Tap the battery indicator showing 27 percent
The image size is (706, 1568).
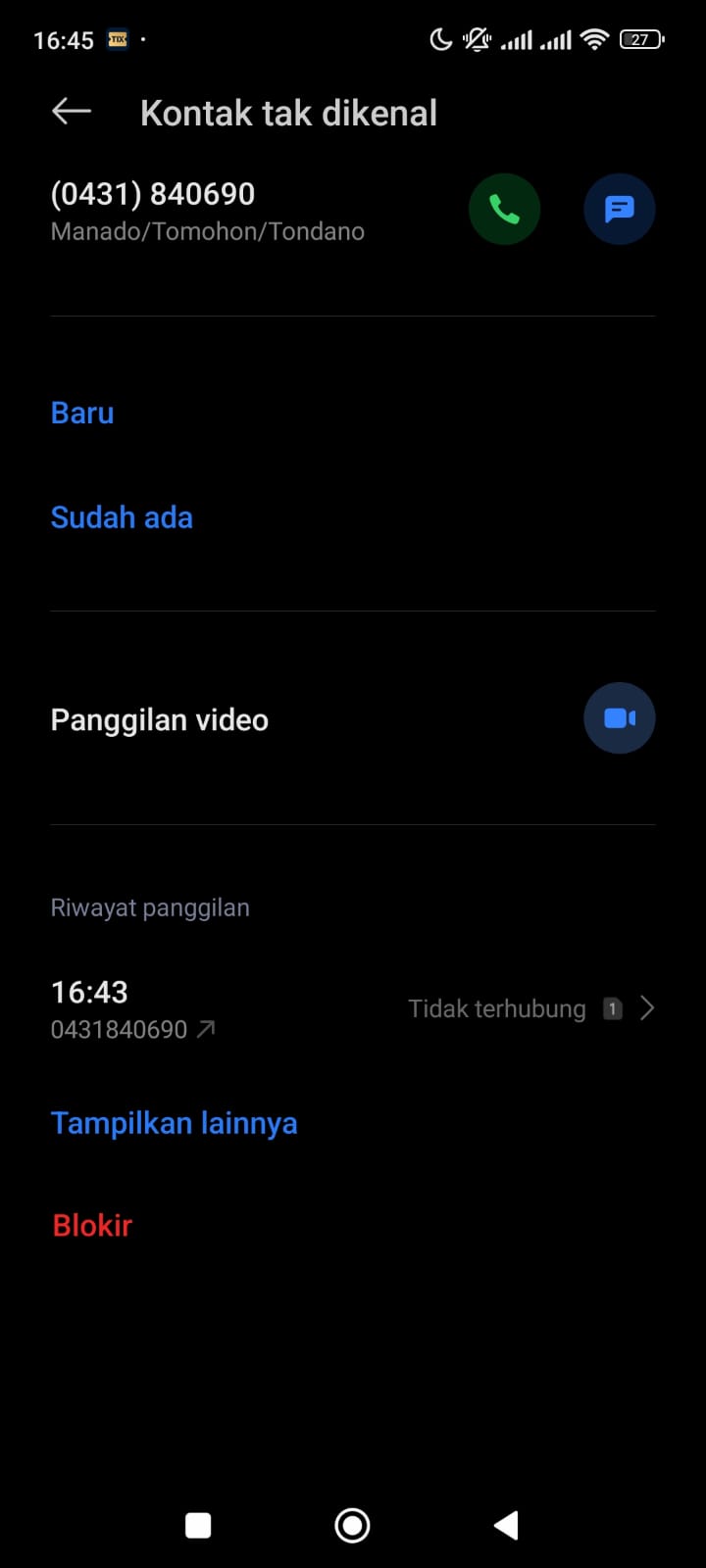coord(639,39)
